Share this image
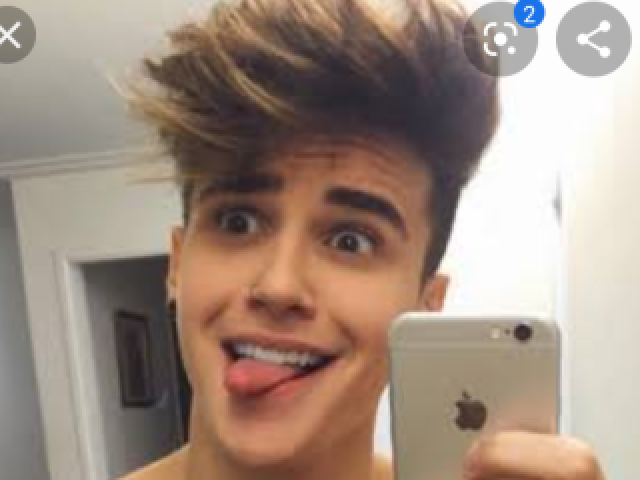 point(593,40)
